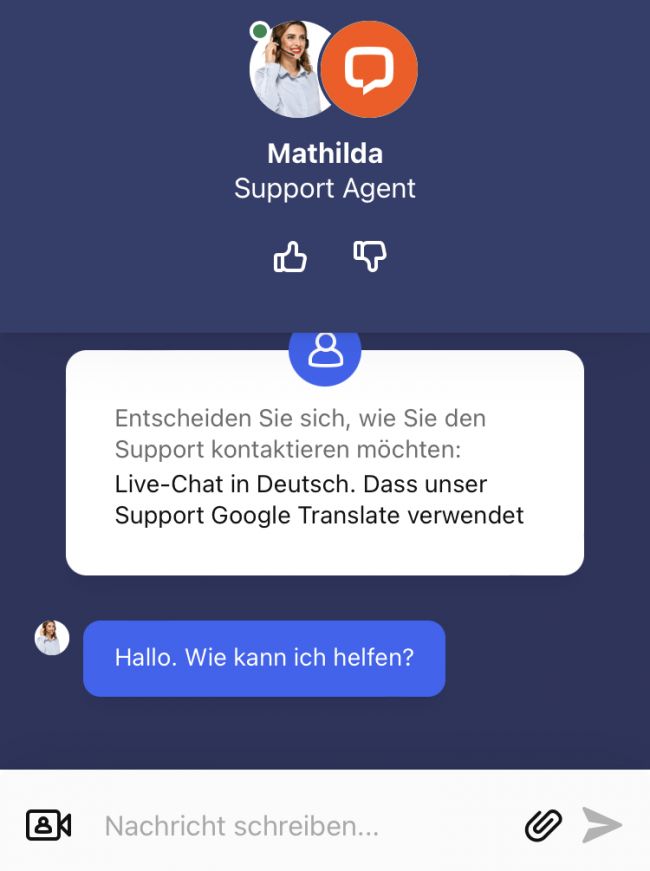Send the message with the arrow icon

[x=603, y=826]
